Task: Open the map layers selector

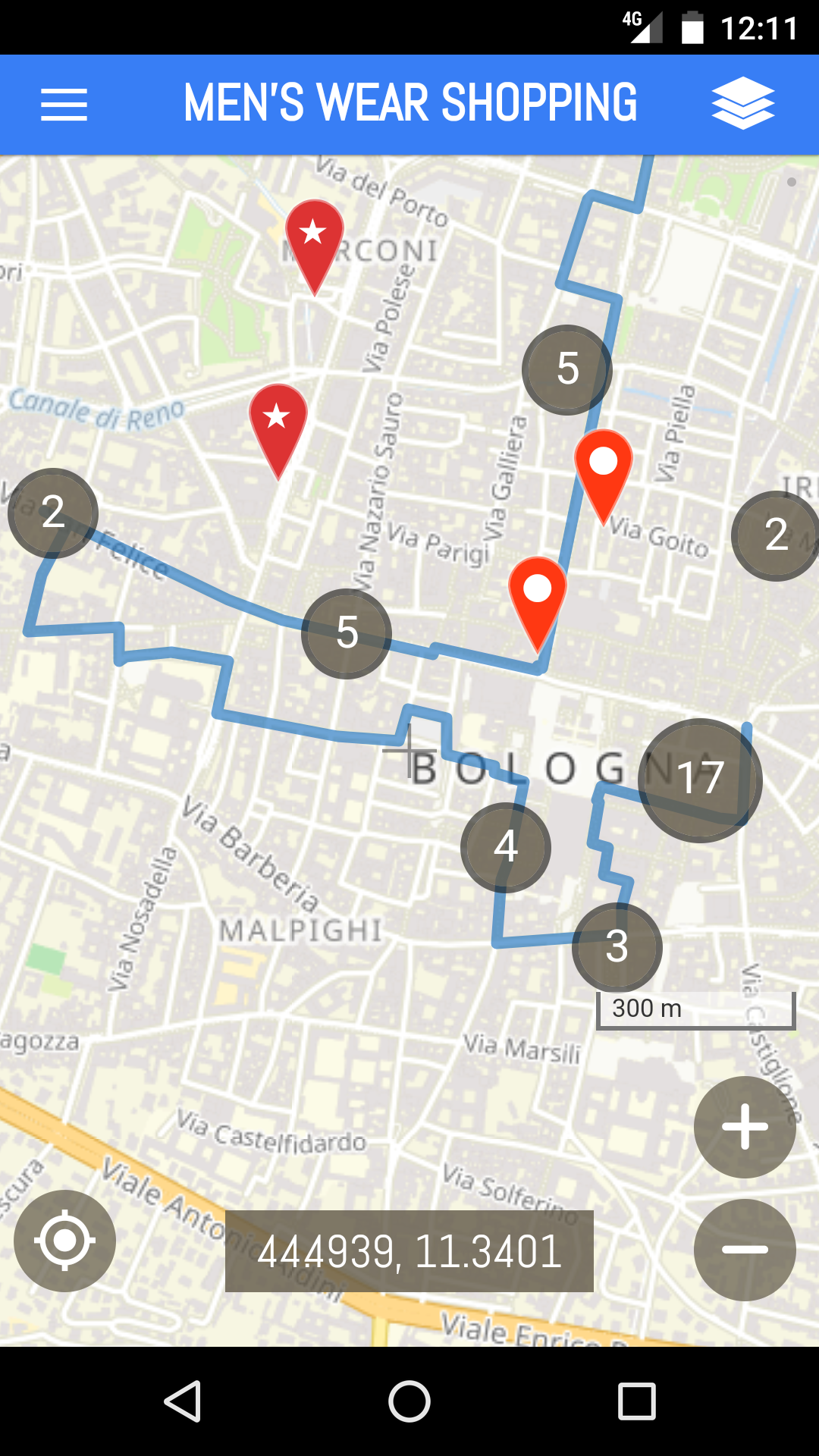Action: pyautogui.click(x=742, y=103)
